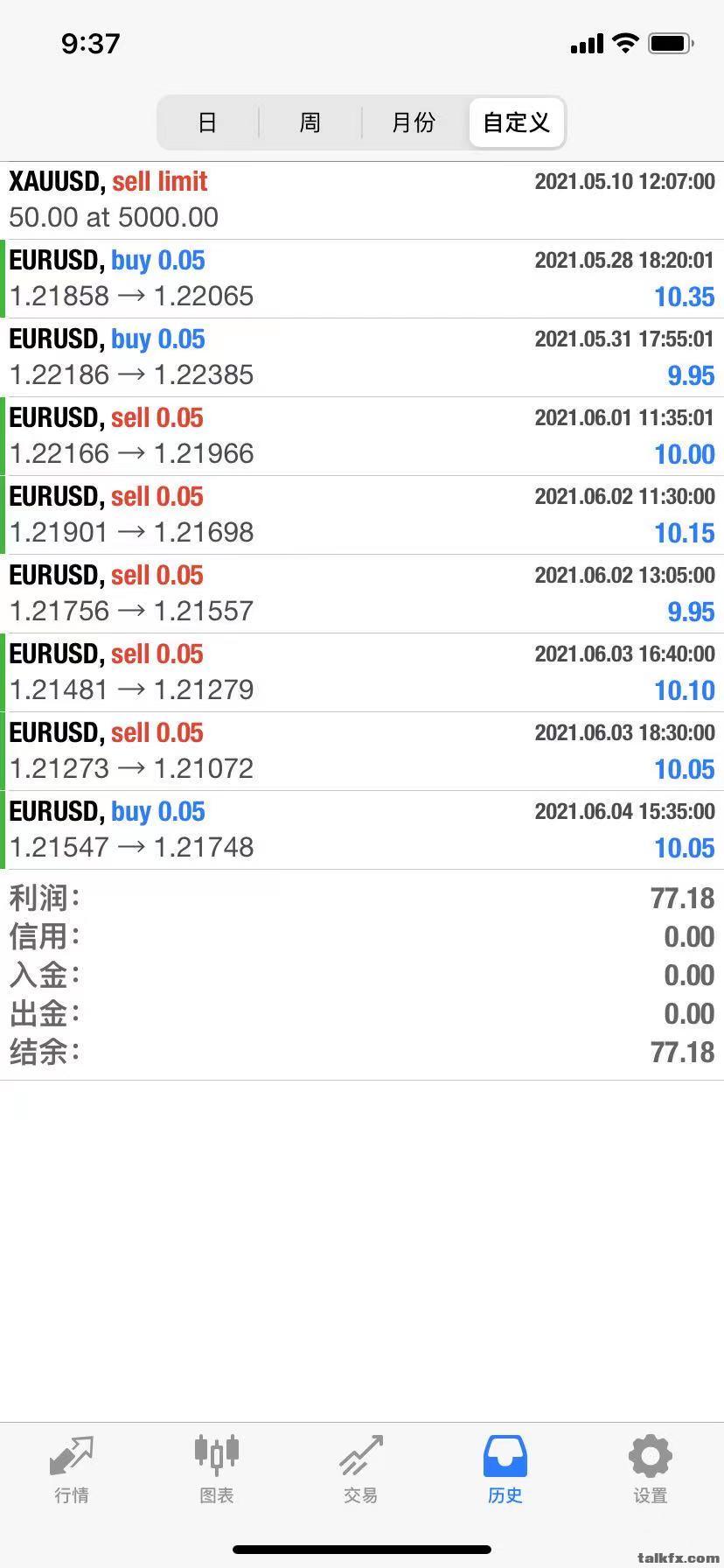This screenshot has height=1568, width=724.
Task: Select the 周 (week) period
Action: (310, 122)
